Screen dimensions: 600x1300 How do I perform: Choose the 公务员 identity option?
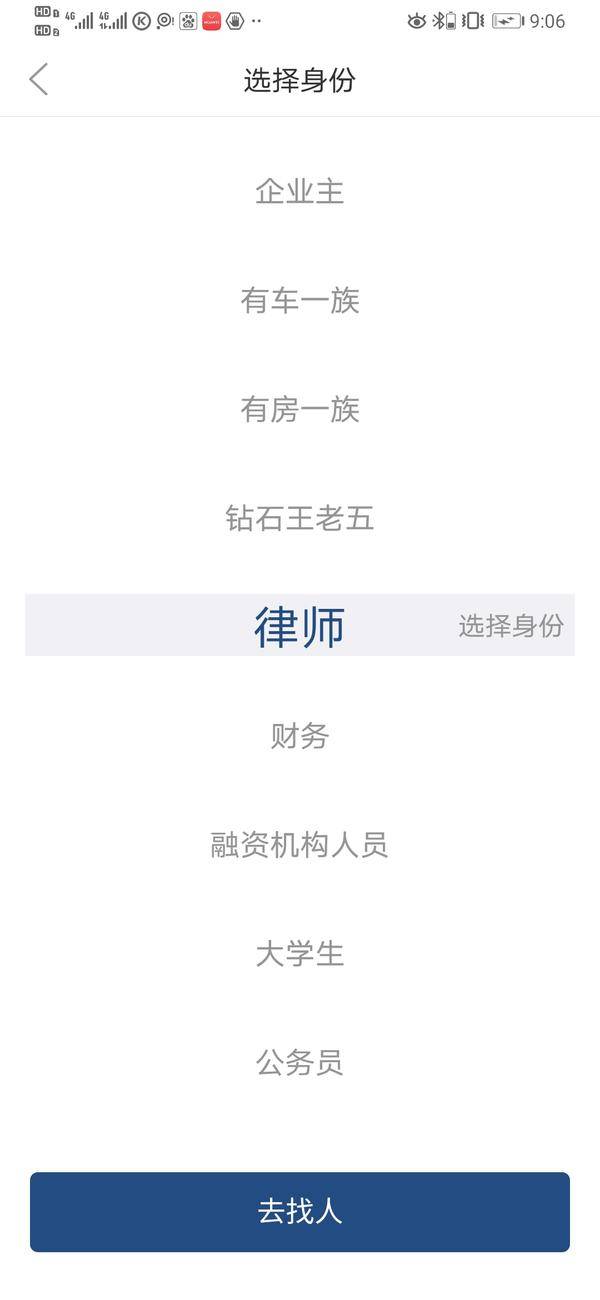300,1062
